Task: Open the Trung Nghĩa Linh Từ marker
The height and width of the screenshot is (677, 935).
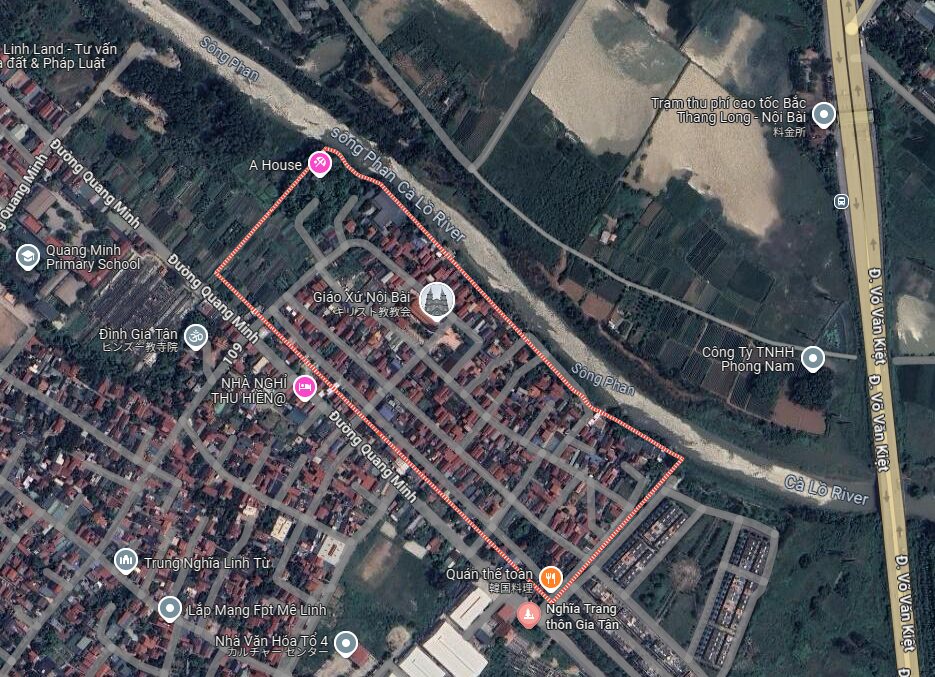Action: (126, 561)
